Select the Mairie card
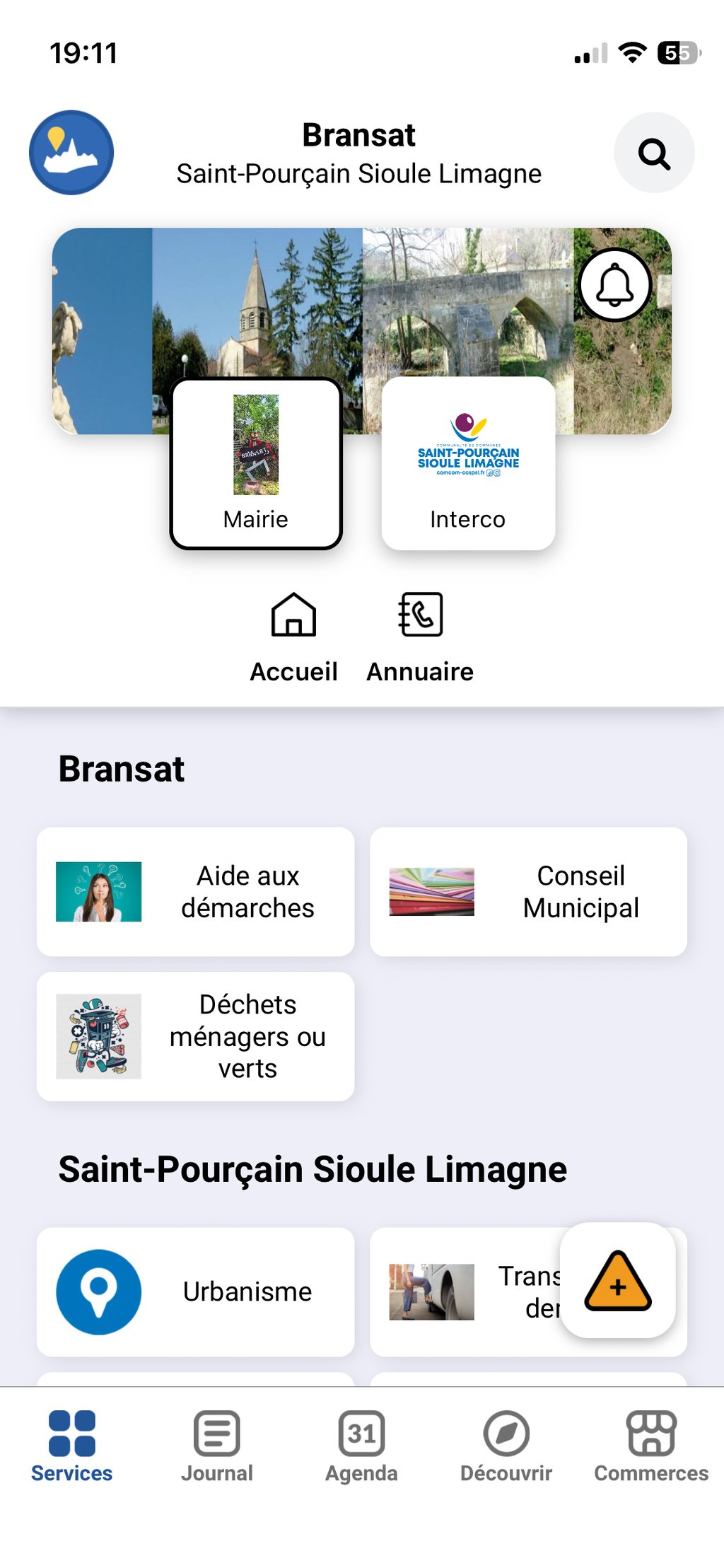Viewport: 724px width, 1568px height. (256, 464)
